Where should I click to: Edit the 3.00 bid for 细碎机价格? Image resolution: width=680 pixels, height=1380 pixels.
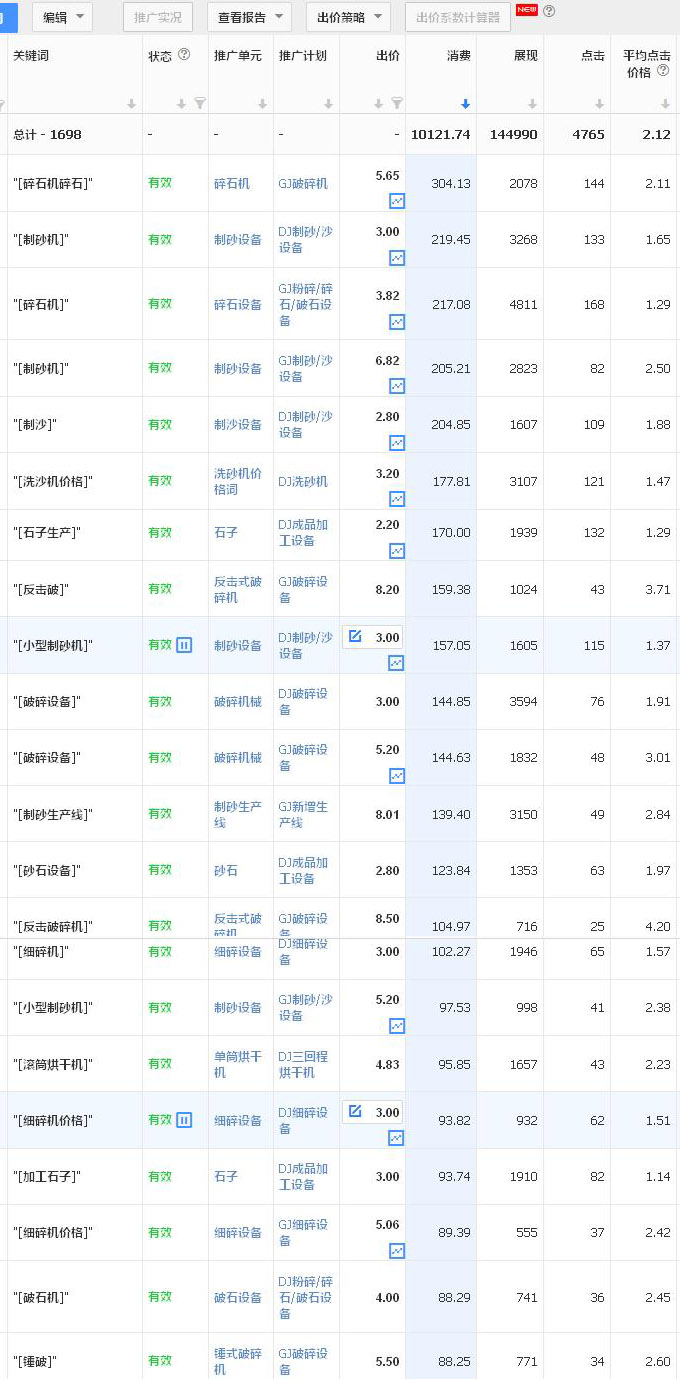(355, 1111)
